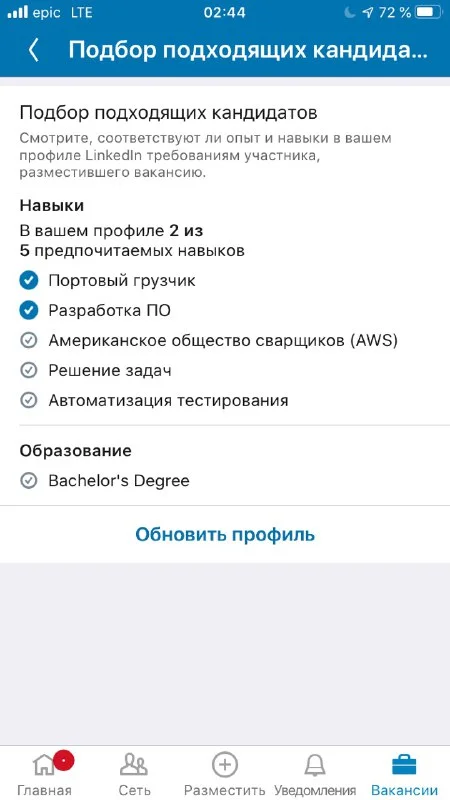Open the Разместить tab
450x800 pixels.
pyautogui.click(x=224, y=773)
